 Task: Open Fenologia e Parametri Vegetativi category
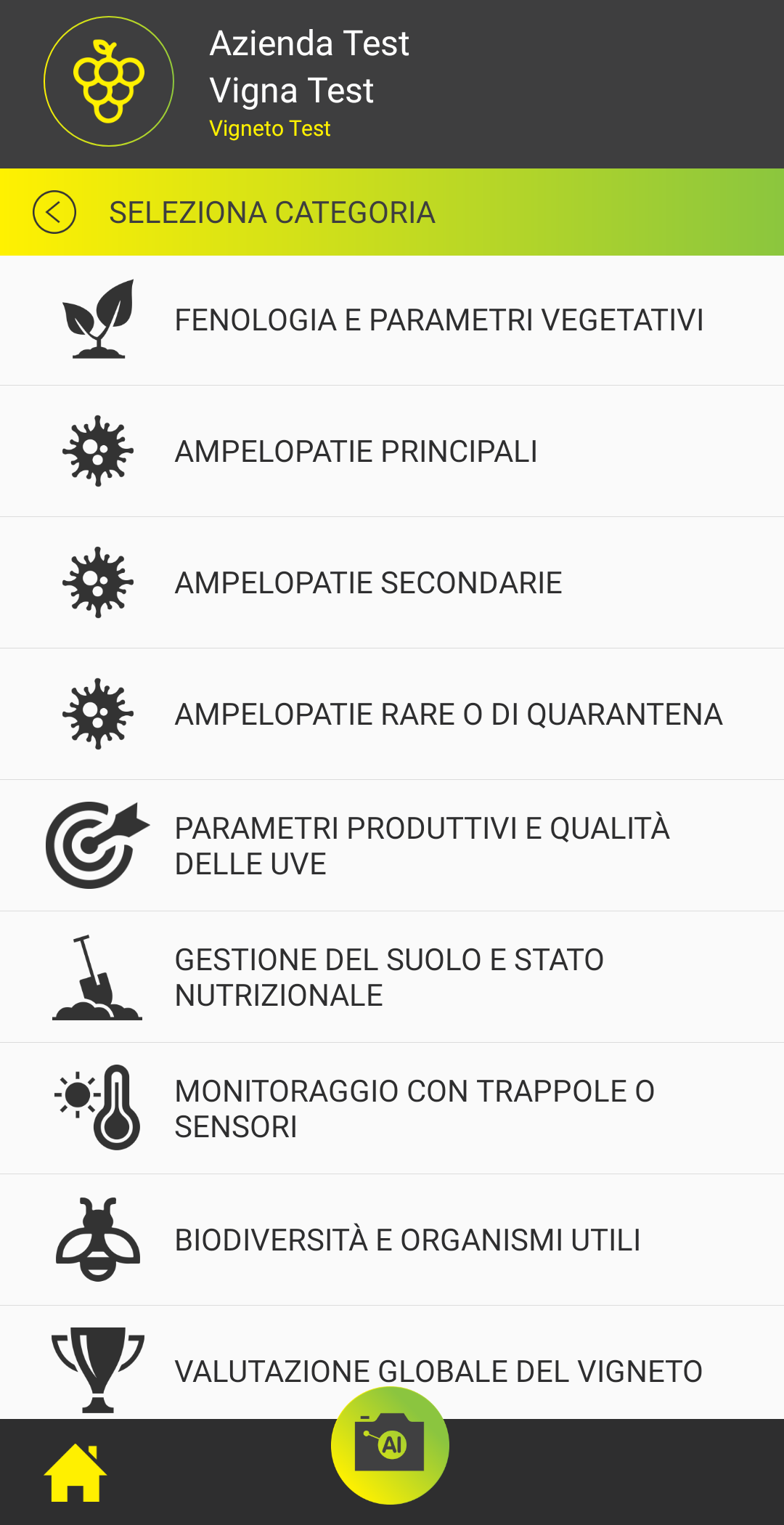(392, 320)
